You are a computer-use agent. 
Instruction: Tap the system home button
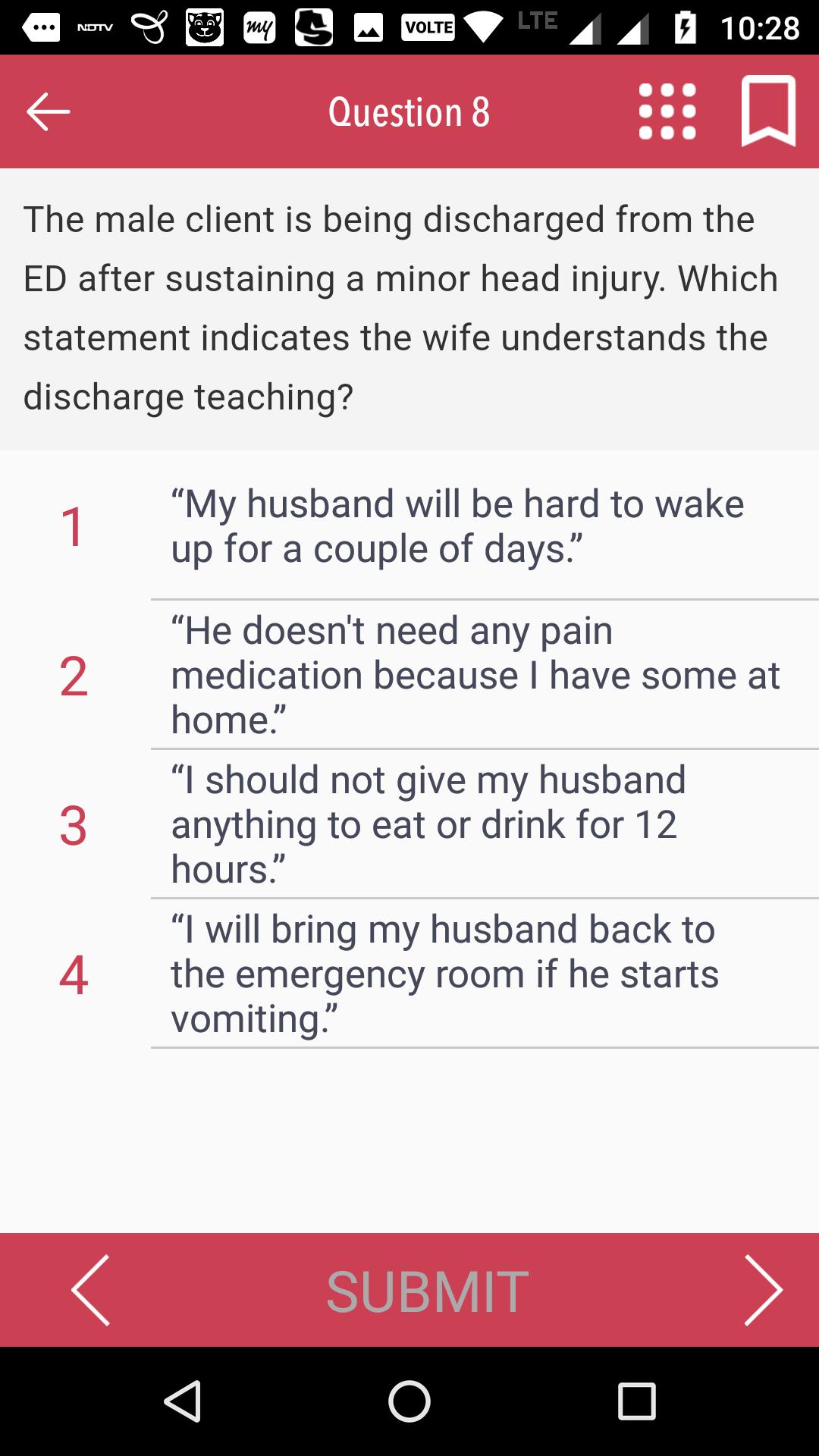(409, 1401)
